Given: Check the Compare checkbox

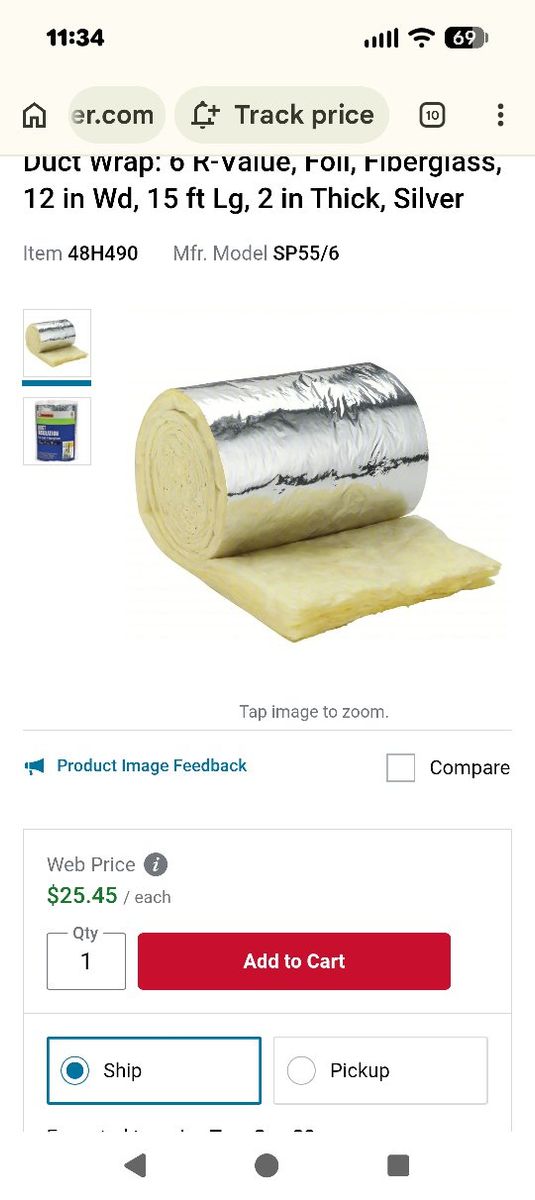Looking at the screenshot, I should 401,768.
